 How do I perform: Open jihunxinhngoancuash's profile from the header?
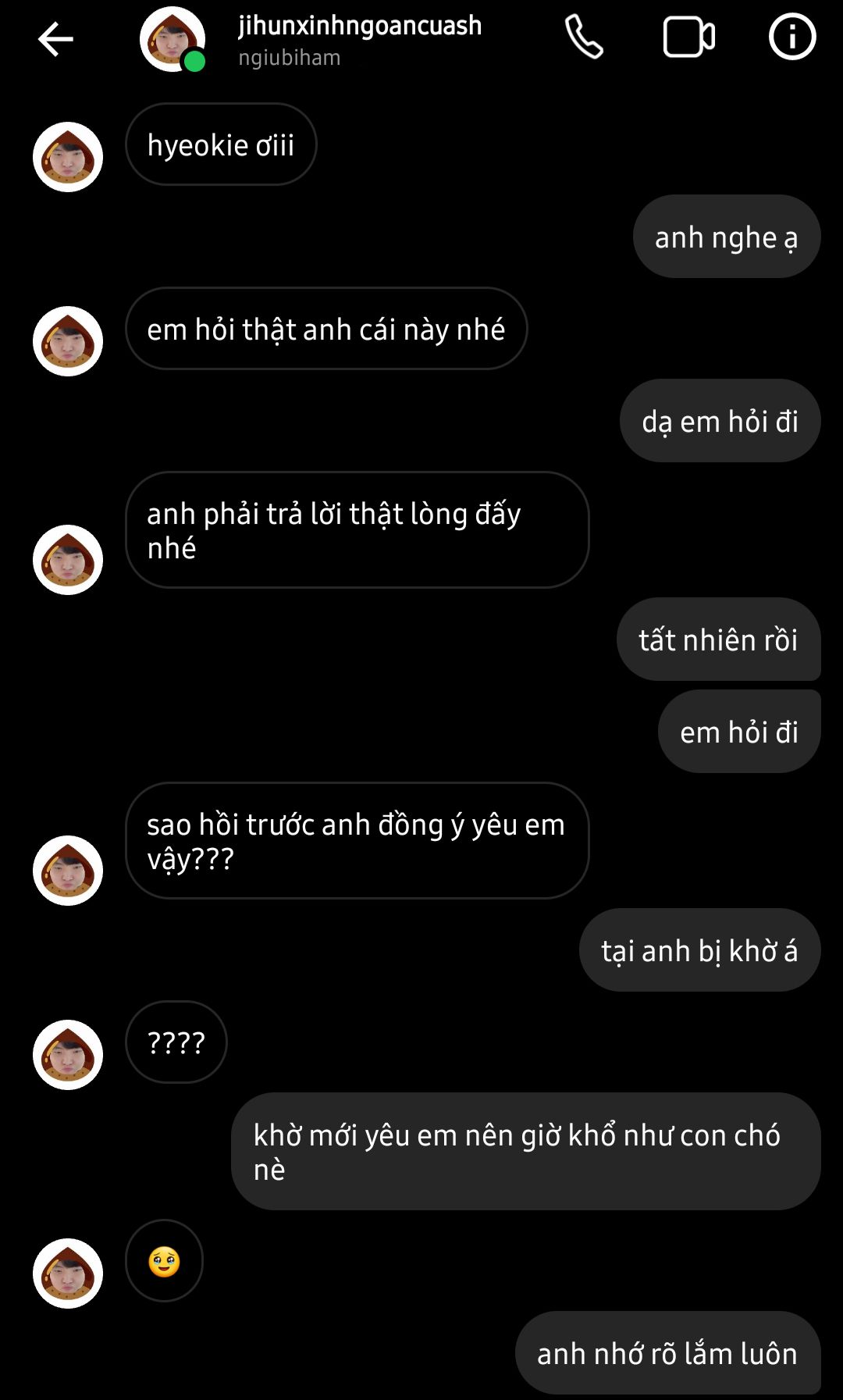coord(359,39)
